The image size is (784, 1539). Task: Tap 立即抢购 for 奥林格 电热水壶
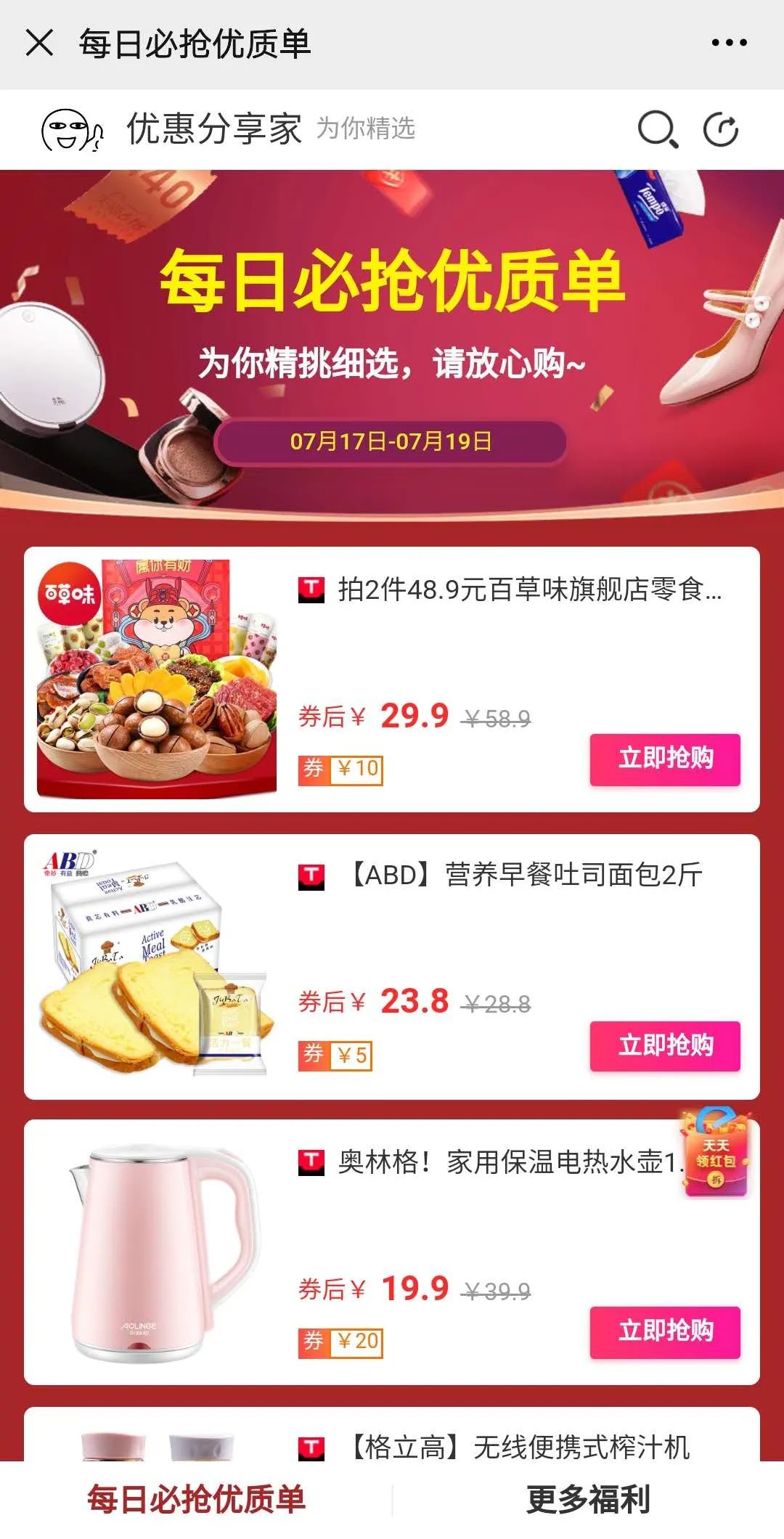[664, 1331]
